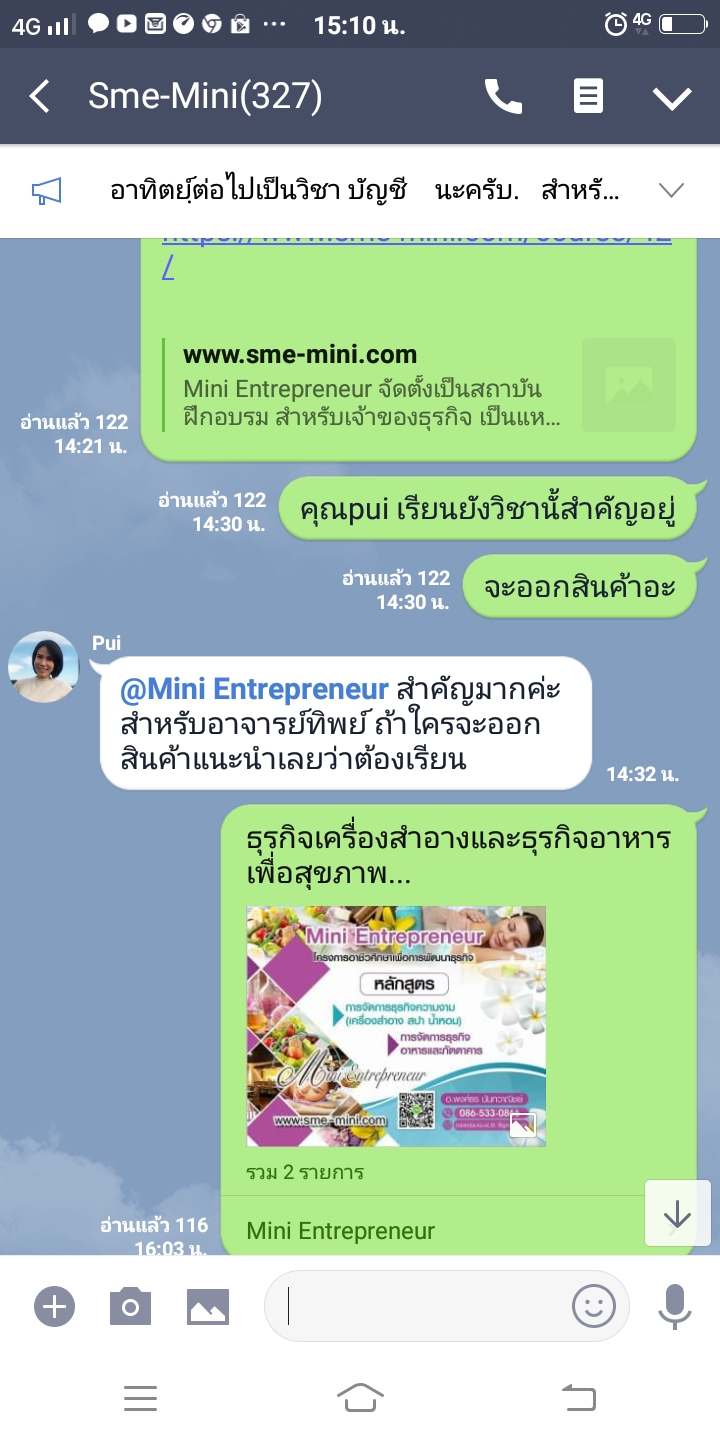Open the @Mini Entrepreneur mention

[254, 690]
